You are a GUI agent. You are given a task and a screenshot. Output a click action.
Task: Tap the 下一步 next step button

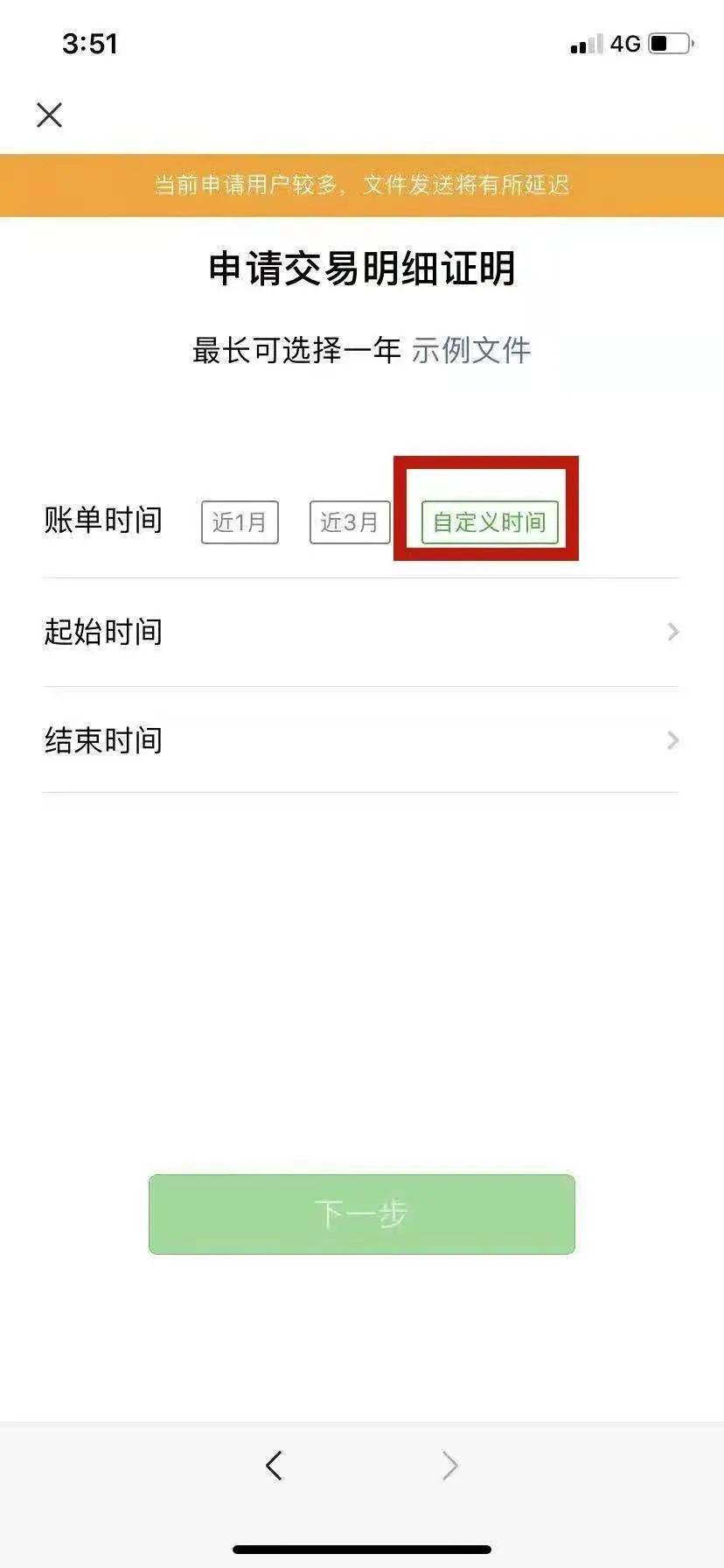click(362, 1214)
